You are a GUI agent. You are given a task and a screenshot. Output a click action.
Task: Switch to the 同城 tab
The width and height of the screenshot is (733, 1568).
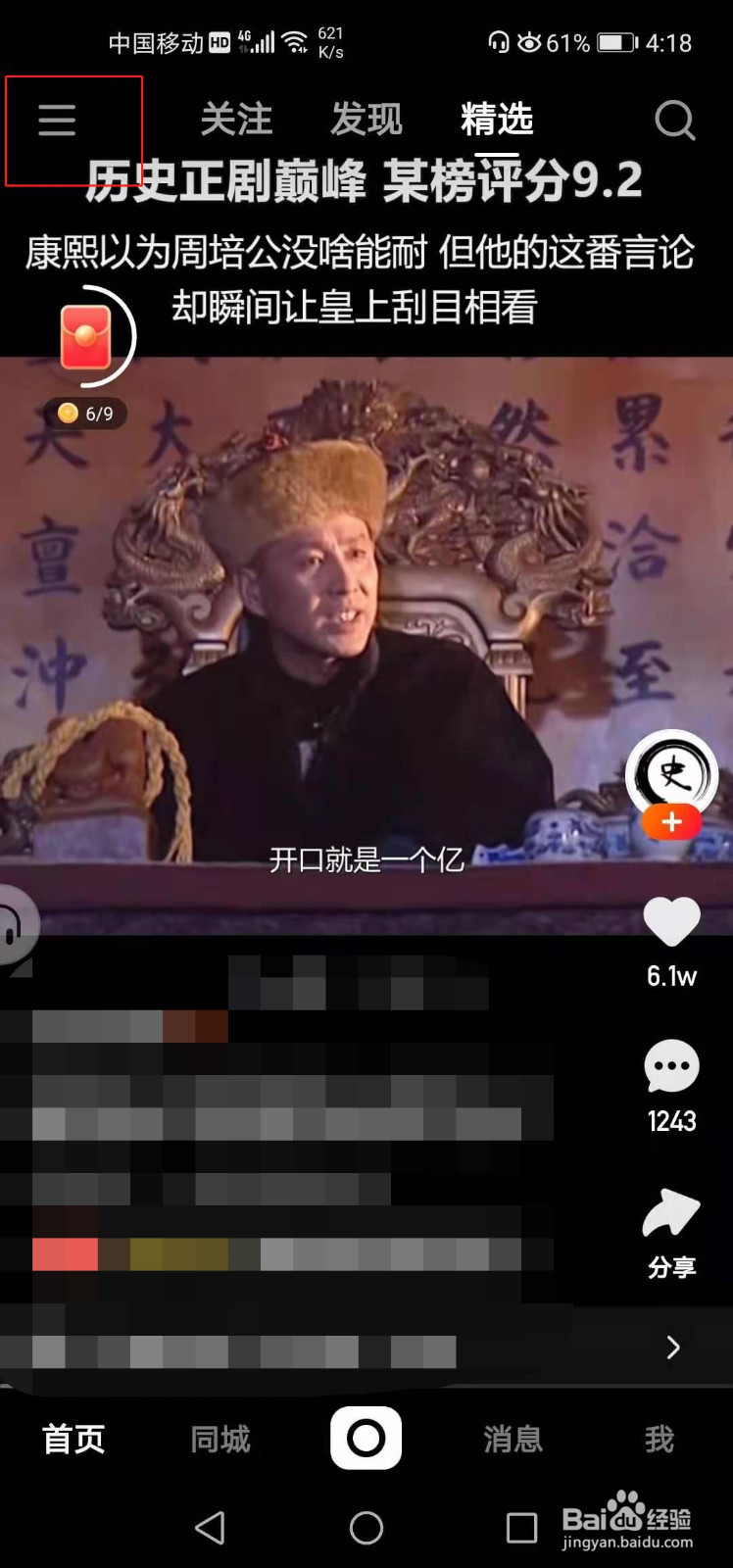[x=220, y=1439]
